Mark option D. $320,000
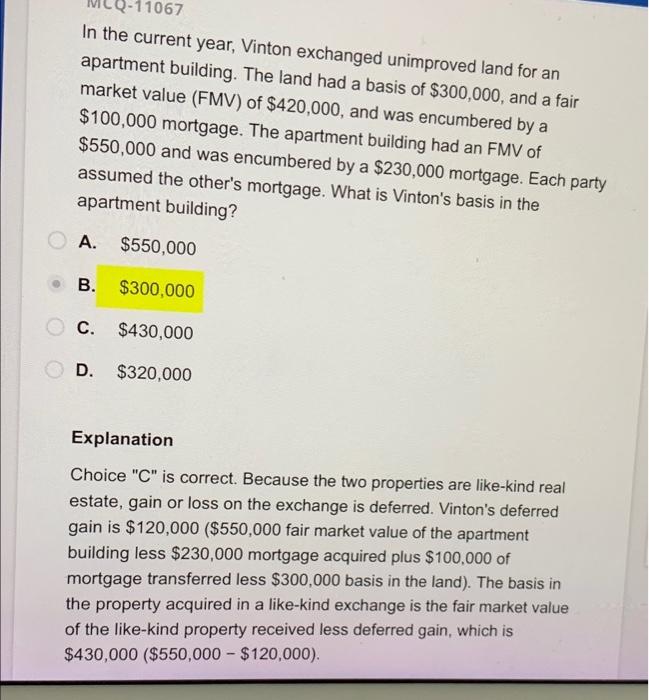 [57, 374]
